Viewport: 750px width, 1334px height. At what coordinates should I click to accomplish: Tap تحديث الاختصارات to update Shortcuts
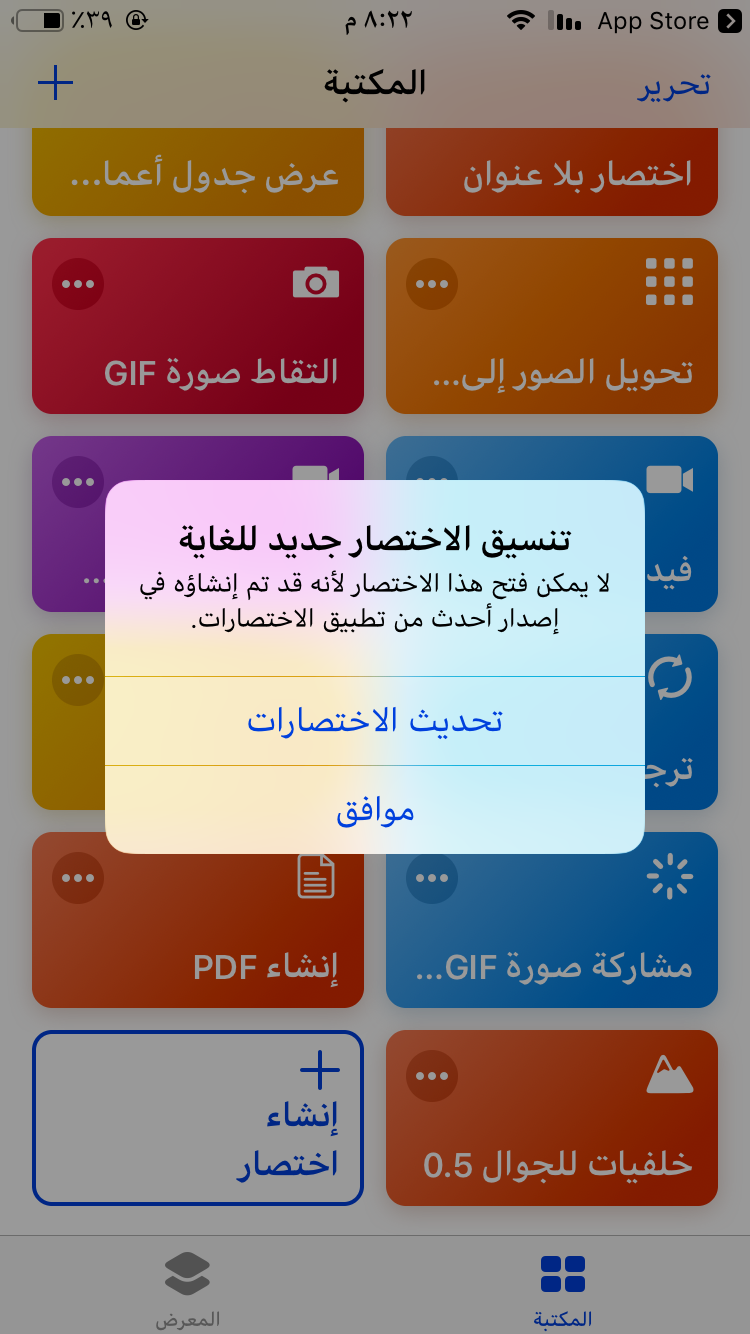375,721
